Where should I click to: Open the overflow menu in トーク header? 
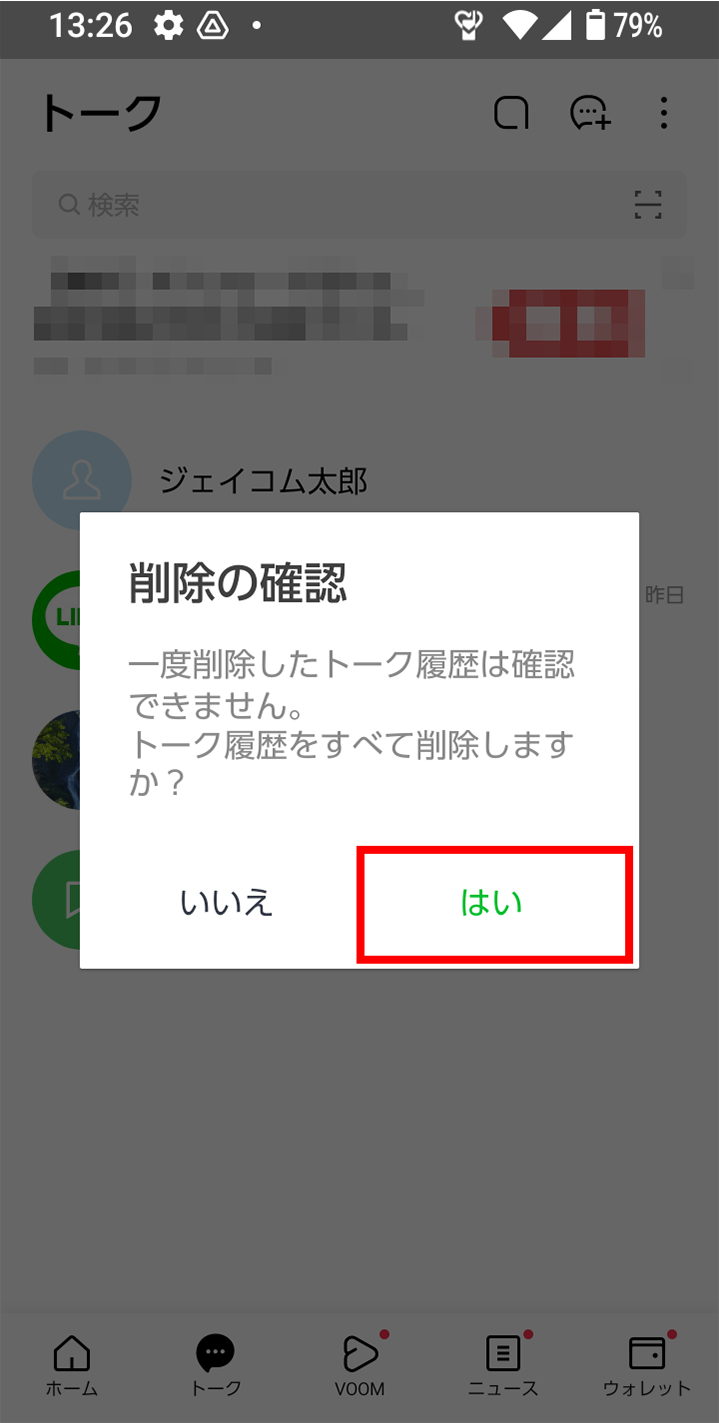tap(664, 114)
